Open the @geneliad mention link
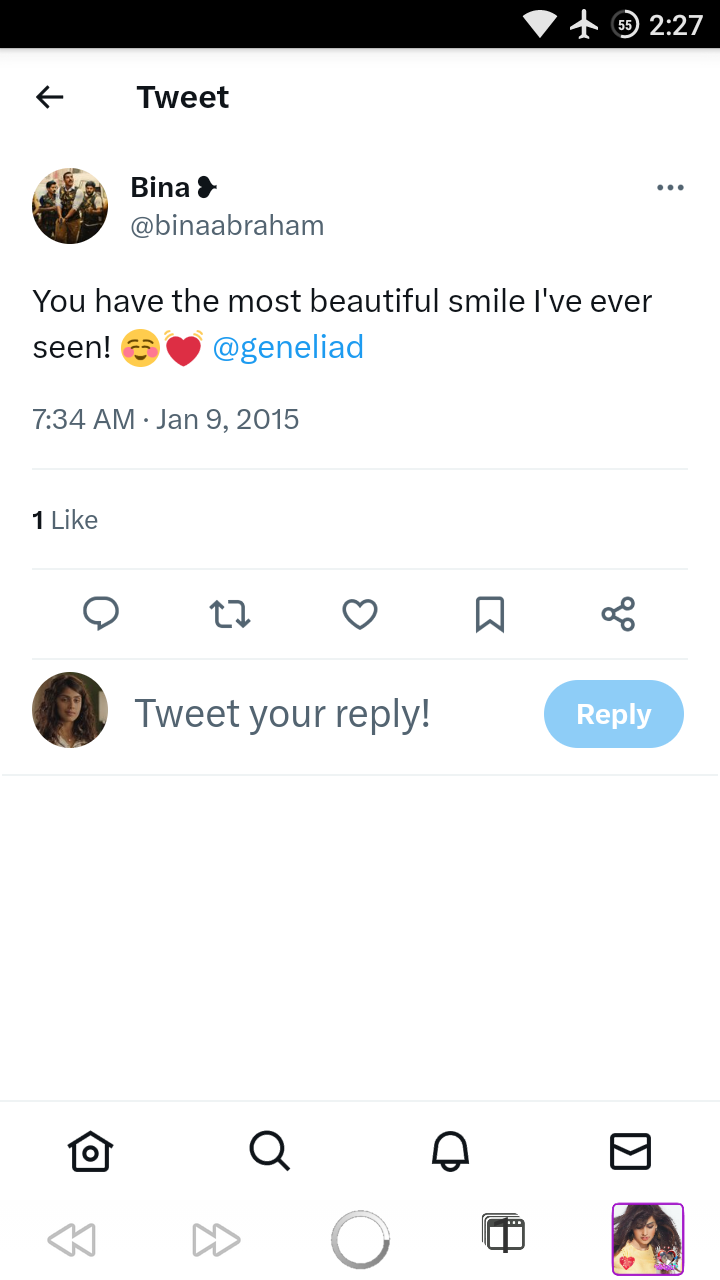720x1280 pixels. tap(288, 347)
